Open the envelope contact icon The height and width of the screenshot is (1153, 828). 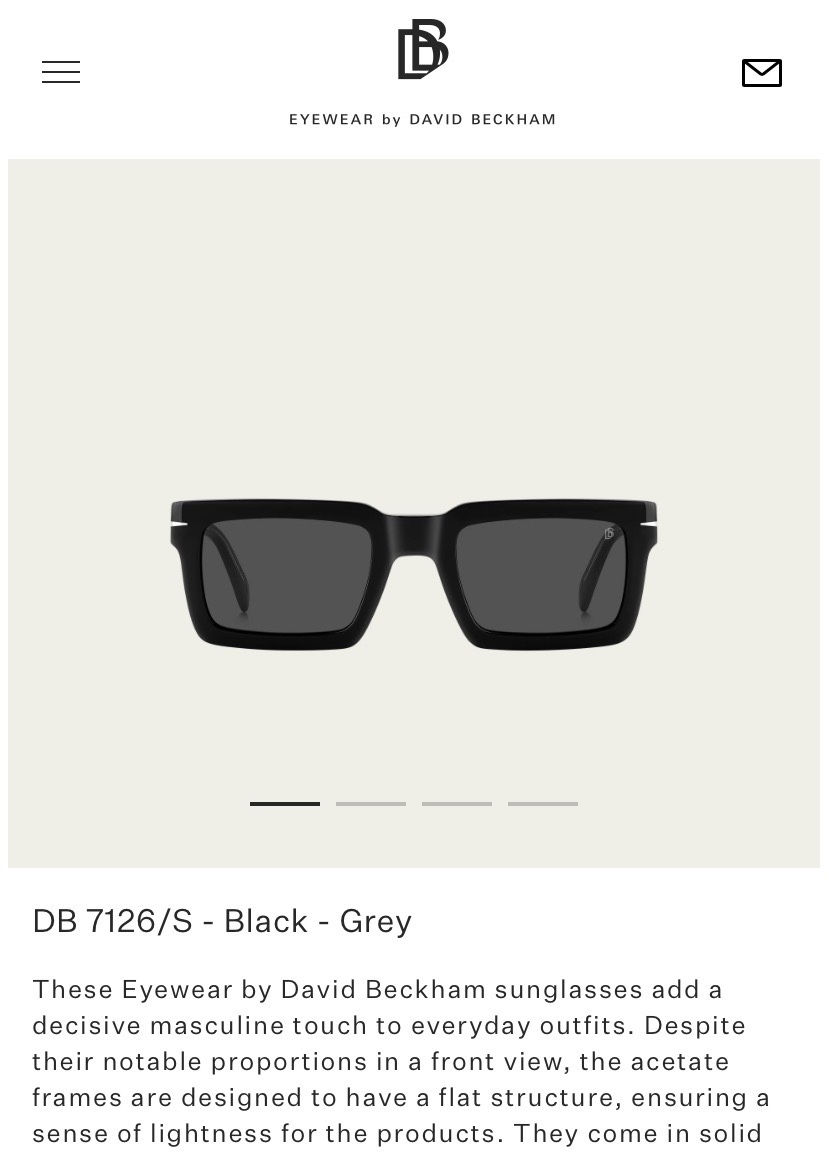point(761,73)
